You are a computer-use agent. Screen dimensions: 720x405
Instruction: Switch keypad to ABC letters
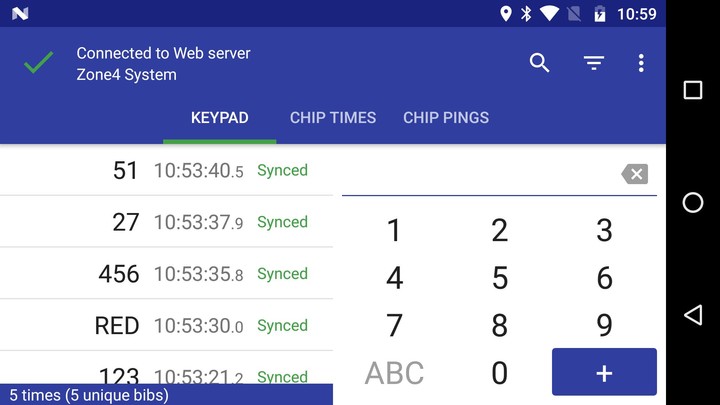click(x=394, y=373)
